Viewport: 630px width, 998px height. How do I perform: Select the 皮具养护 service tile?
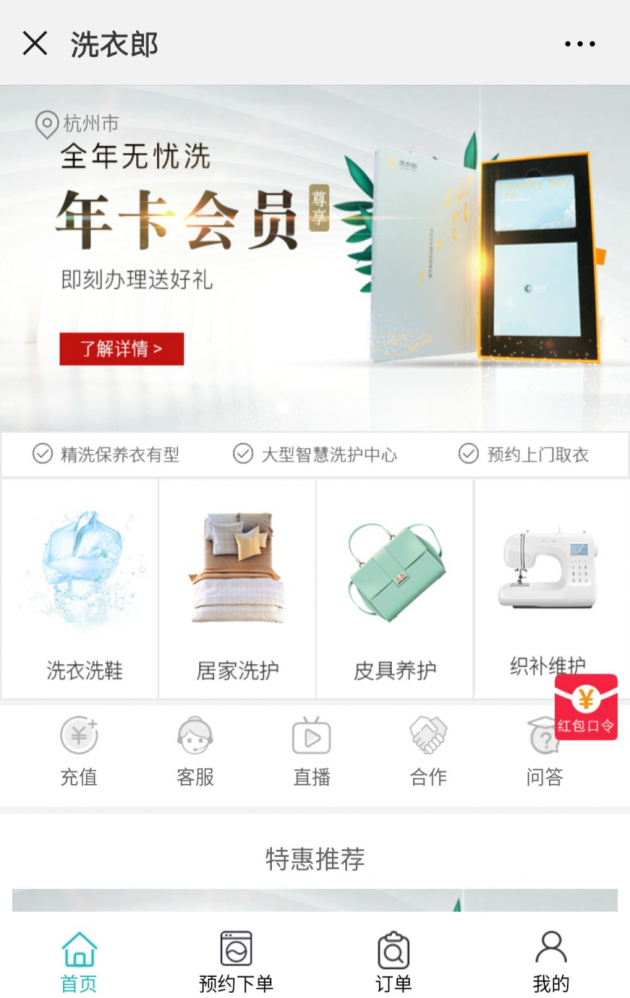point(395,590)
